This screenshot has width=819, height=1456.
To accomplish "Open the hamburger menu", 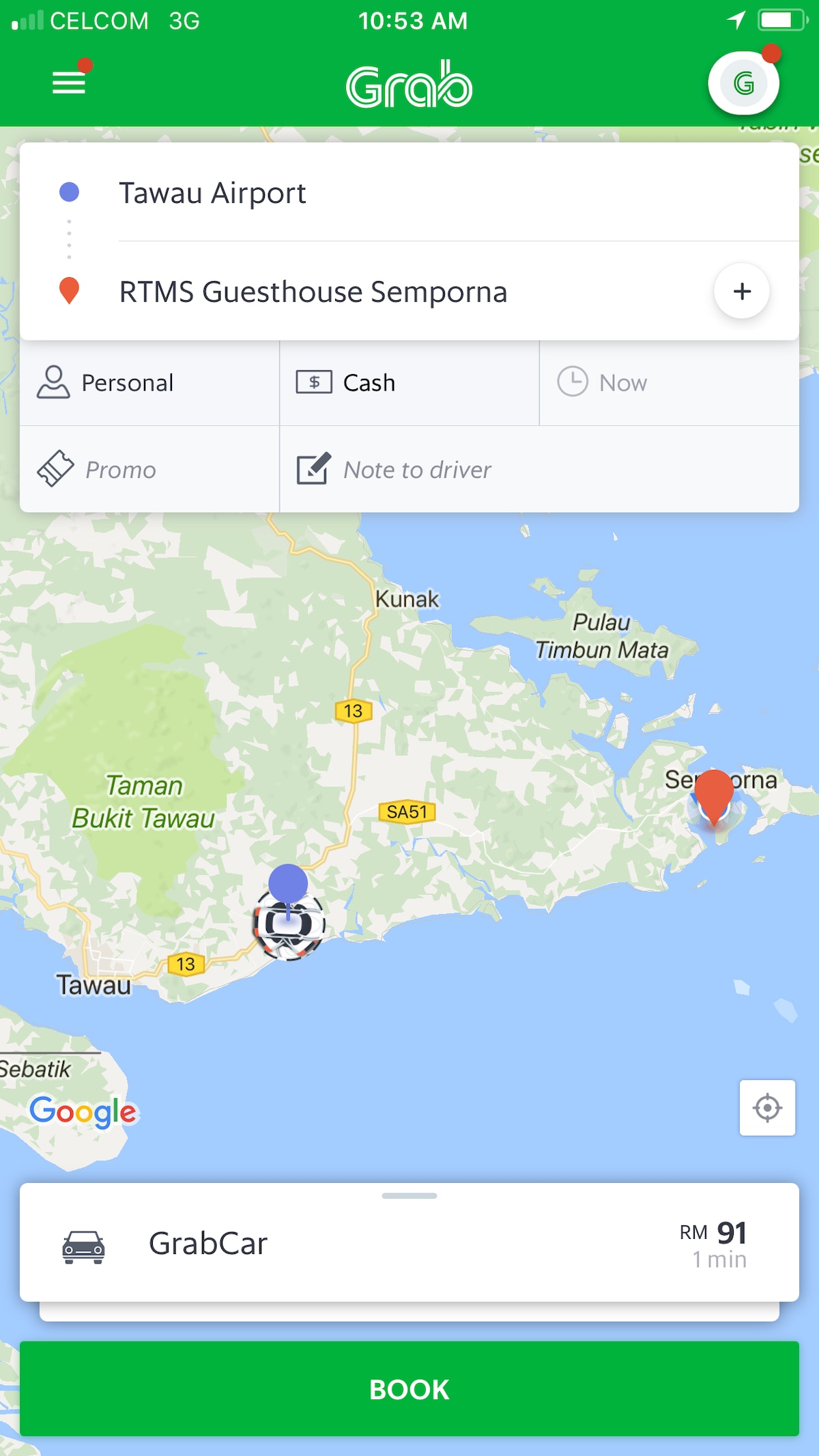I will pos(69,83).
